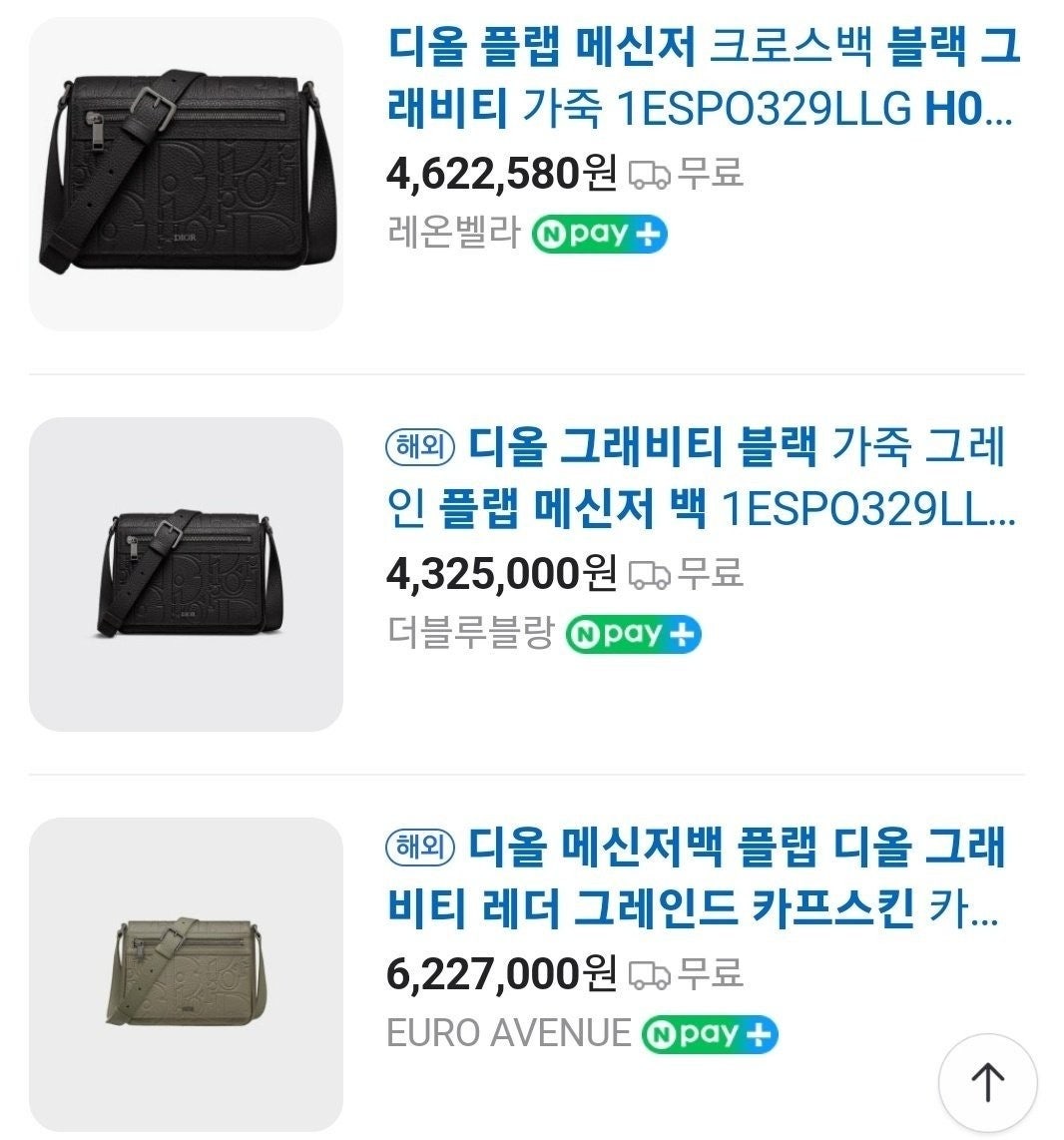Jump back to top with the up arrow
The image size is (1064, 1140).
(987, 1081)
